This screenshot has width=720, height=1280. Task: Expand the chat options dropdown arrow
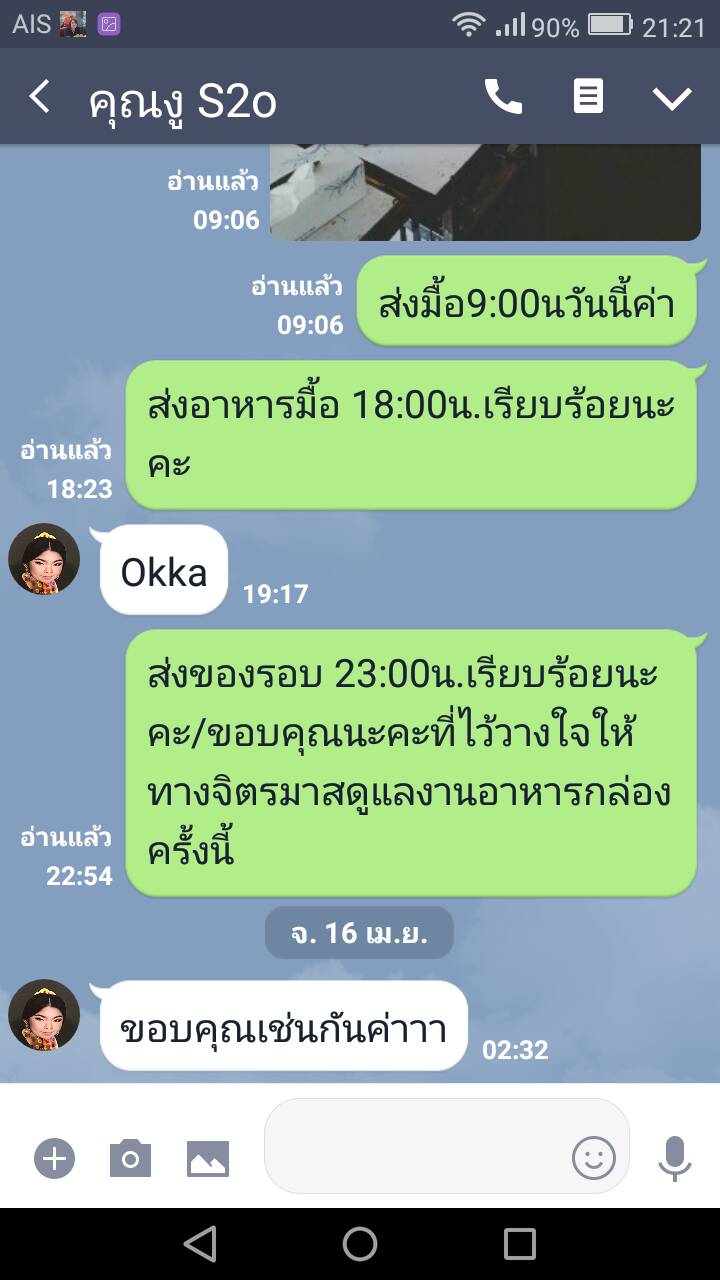(x=672, y=97)
